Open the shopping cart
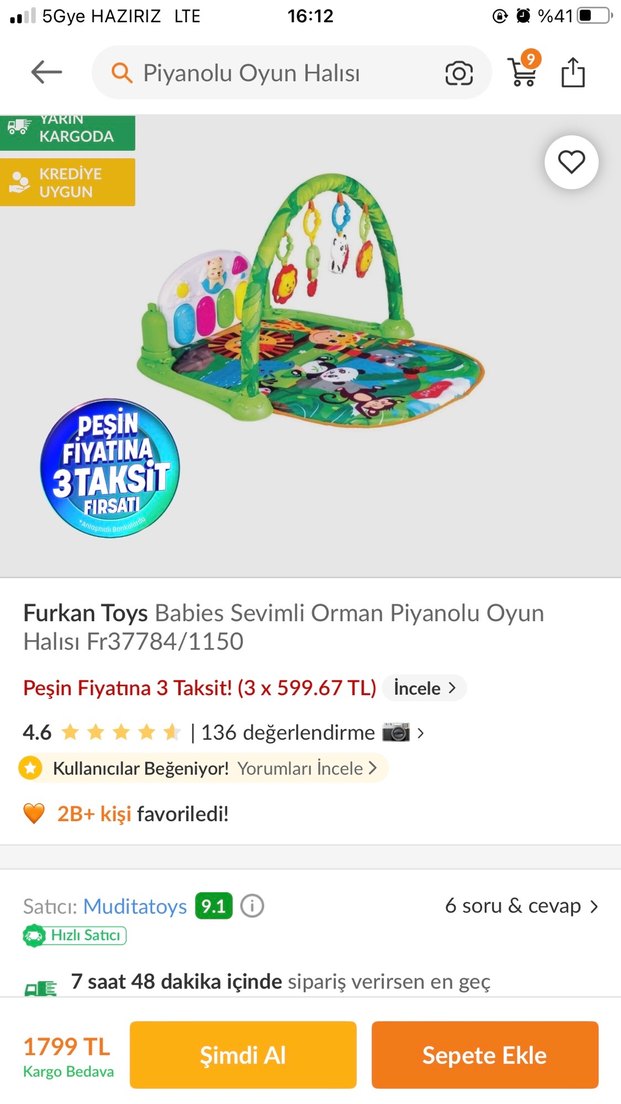This screenshot has width=621, height=1104. point(523,71)
